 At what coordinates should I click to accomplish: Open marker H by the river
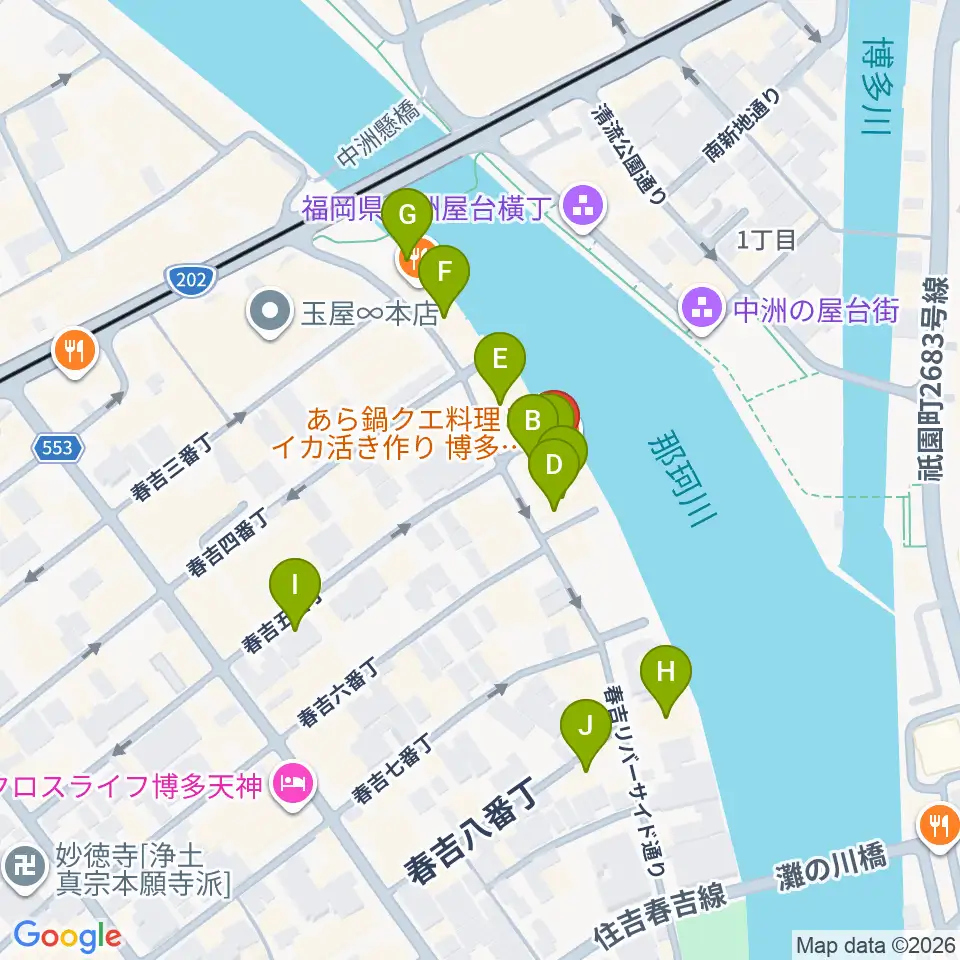point(666,674)
